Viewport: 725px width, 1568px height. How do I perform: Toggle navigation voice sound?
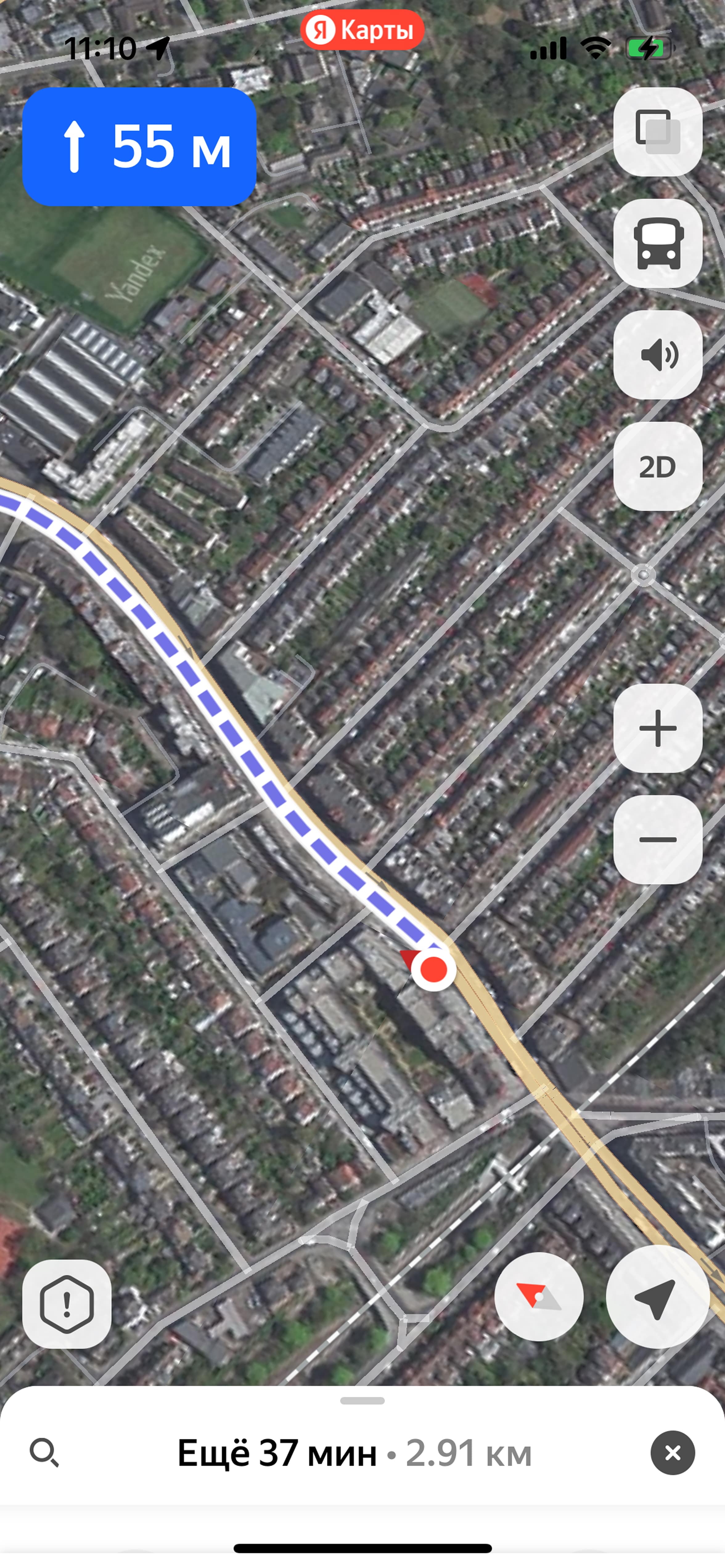tap(657, 355)
